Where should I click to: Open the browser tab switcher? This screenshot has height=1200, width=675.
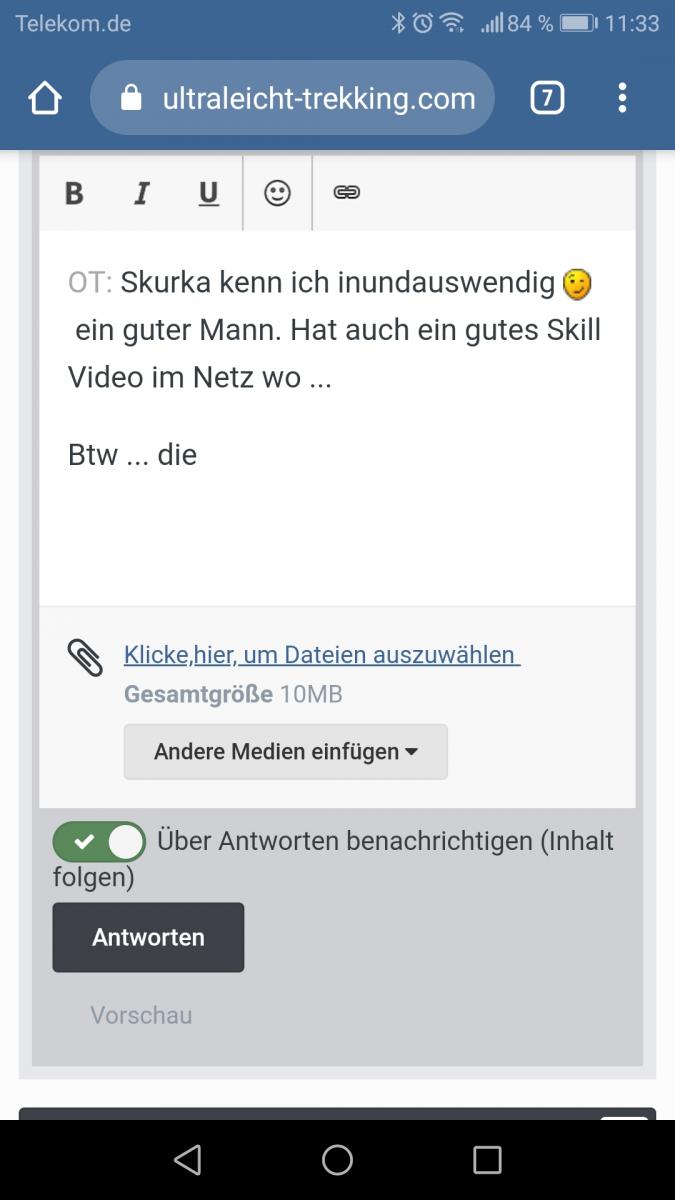547,98
